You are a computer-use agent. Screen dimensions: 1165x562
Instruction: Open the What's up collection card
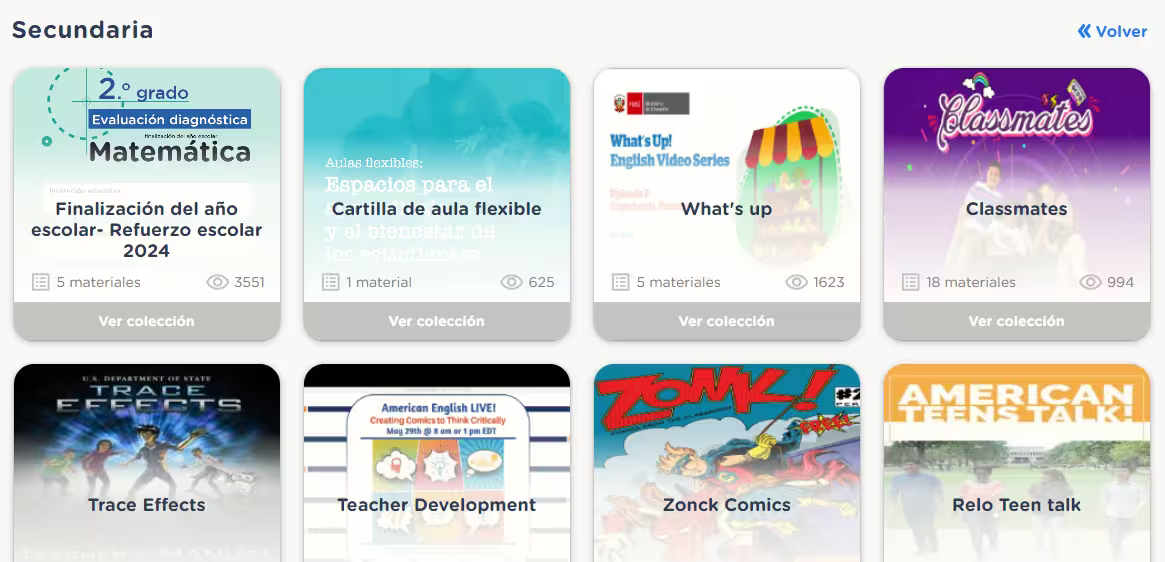[726, 209]
